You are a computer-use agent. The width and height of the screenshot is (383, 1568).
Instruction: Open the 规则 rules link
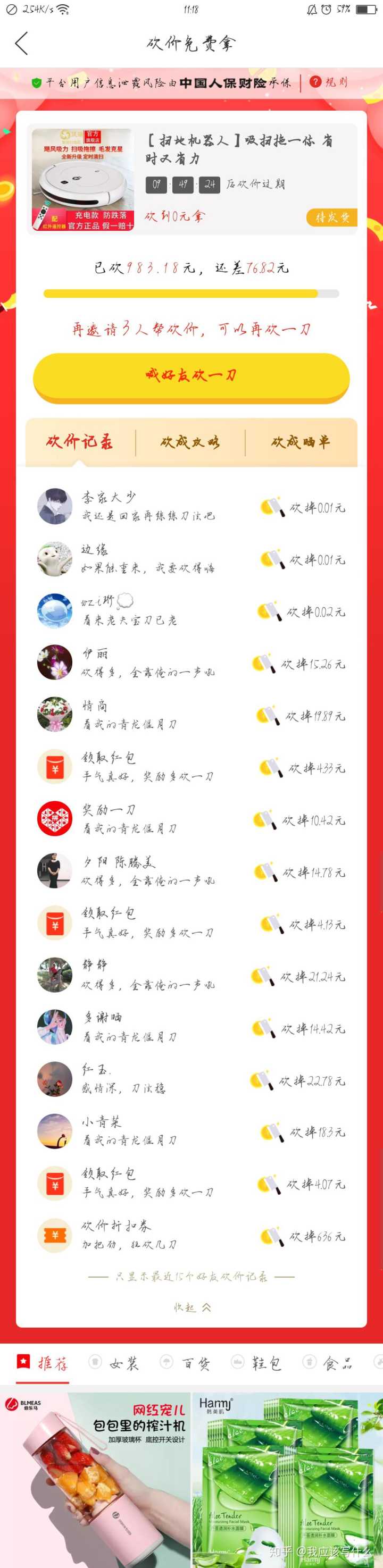[329, 82]
